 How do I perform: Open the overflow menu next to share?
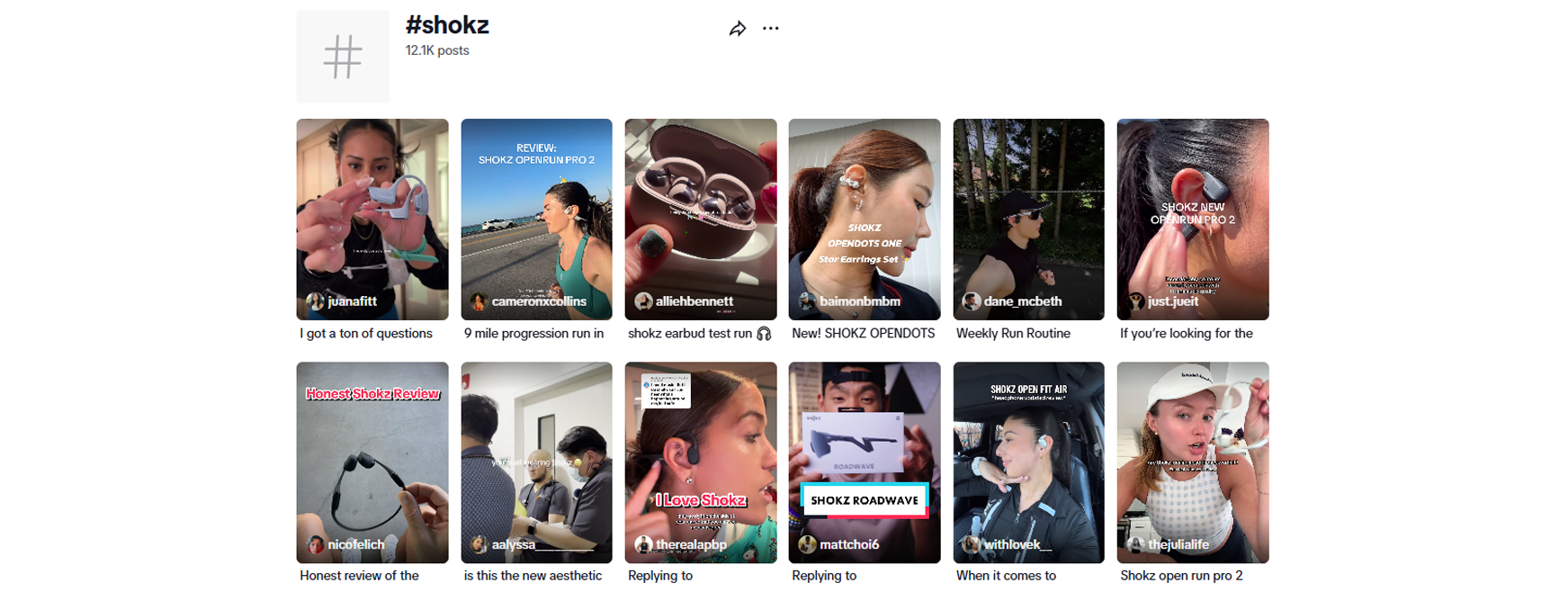point(771,29)
